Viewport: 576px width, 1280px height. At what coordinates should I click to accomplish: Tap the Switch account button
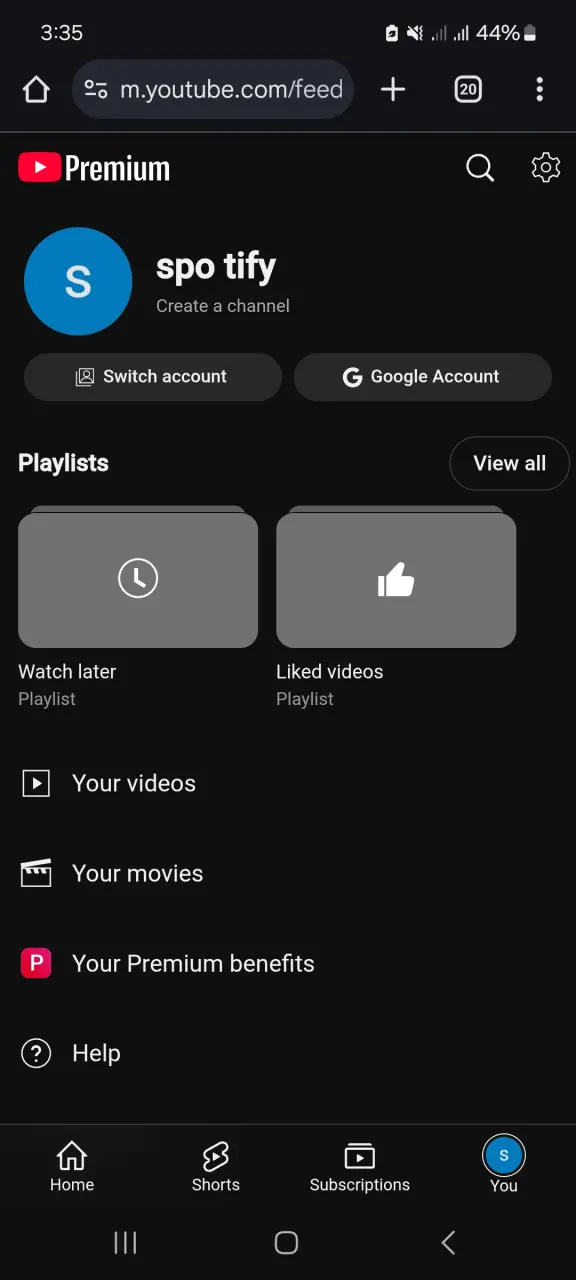click(x=153, y=377)
